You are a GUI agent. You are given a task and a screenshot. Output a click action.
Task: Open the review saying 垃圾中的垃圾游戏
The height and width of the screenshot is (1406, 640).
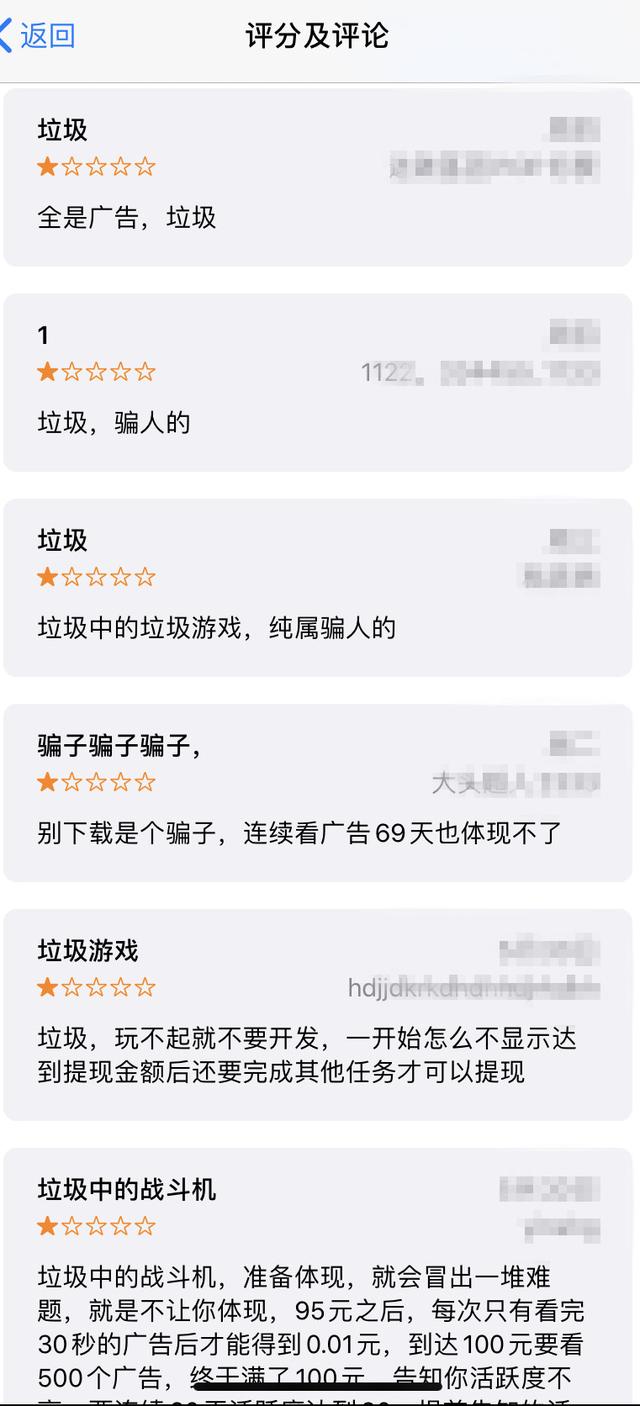319,587
